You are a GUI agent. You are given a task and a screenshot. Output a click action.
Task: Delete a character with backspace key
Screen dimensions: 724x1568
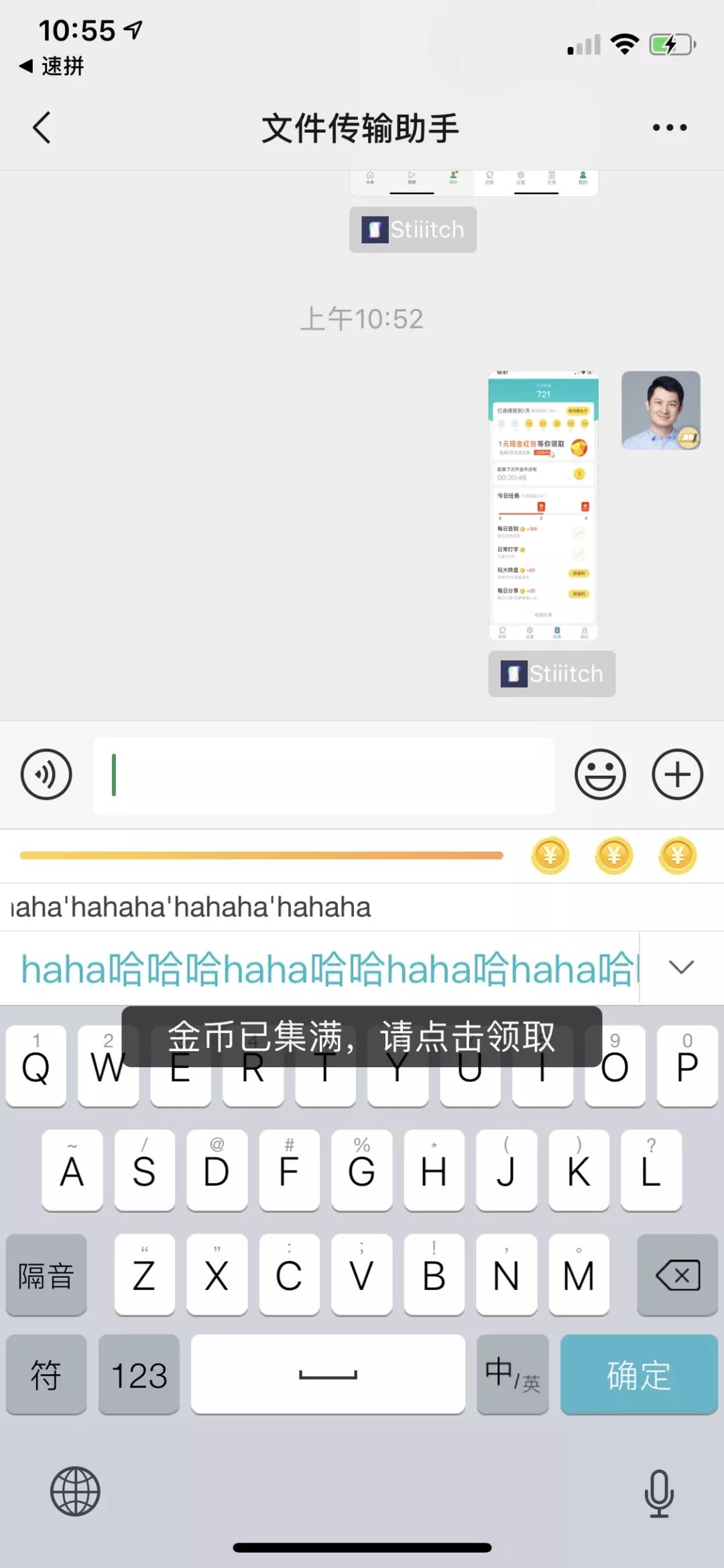click(677, 1275)
